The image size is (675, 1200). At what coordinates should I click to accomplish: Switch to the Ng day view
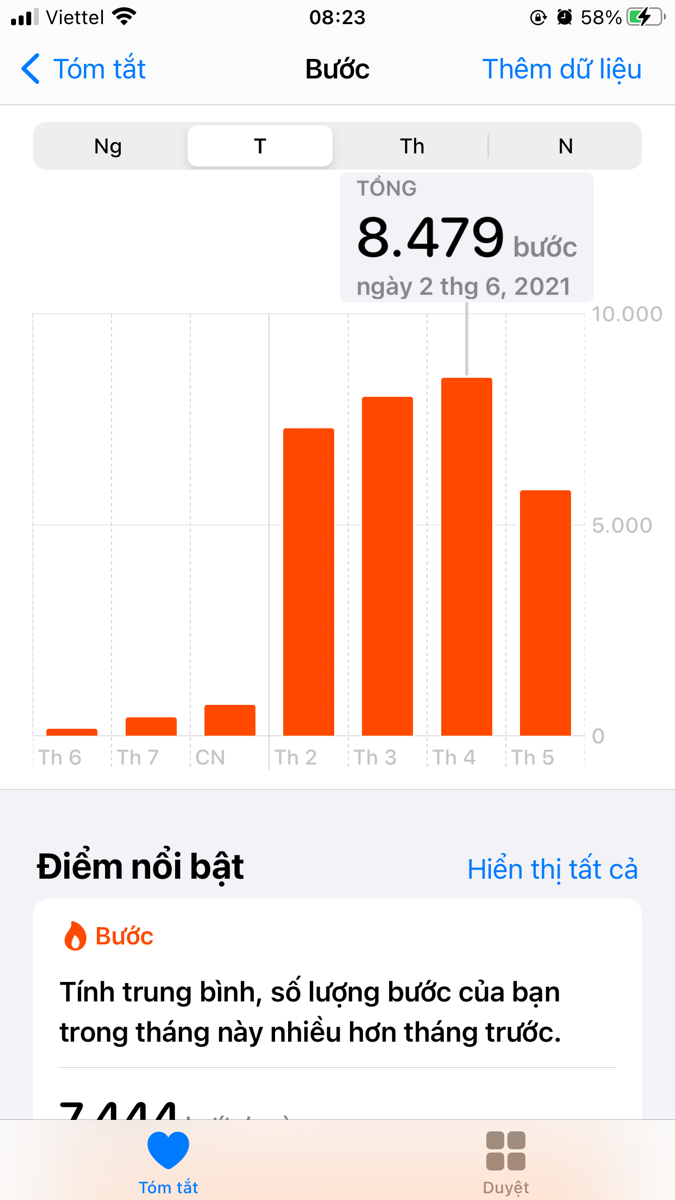108,146
